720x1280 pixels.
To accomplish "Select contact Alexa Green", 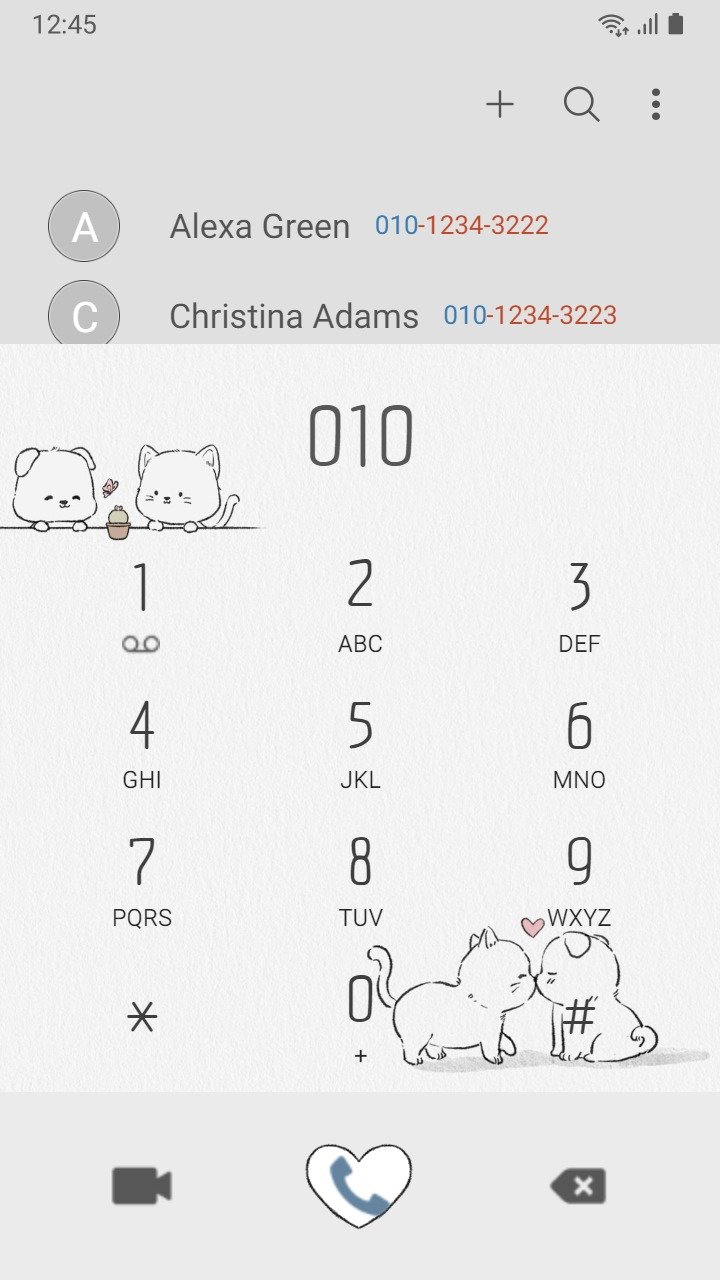I will click(x=360, y=226).
